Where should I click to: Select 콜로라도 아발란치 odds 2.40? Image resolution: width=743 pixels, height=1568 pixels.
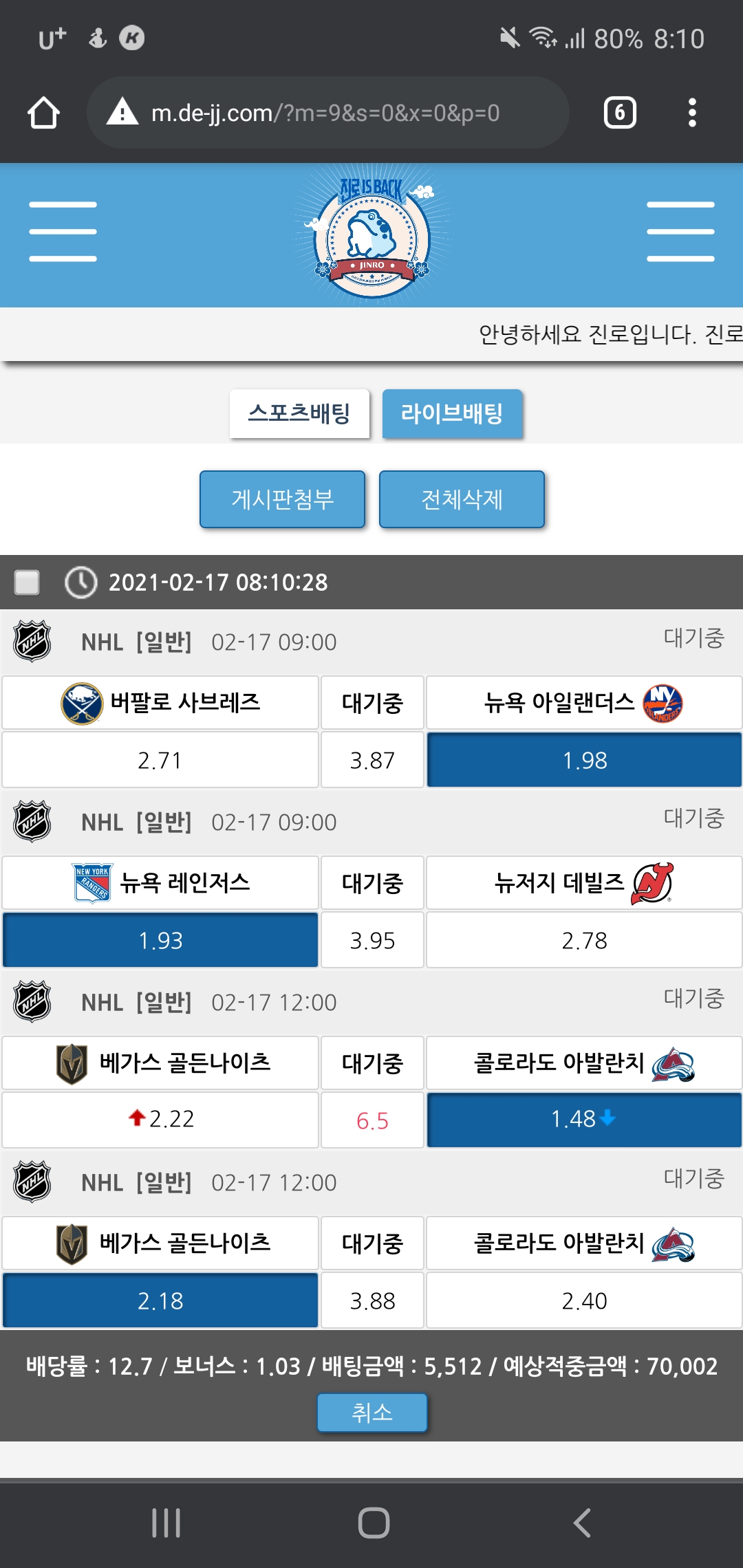(x=584, y=1300)
